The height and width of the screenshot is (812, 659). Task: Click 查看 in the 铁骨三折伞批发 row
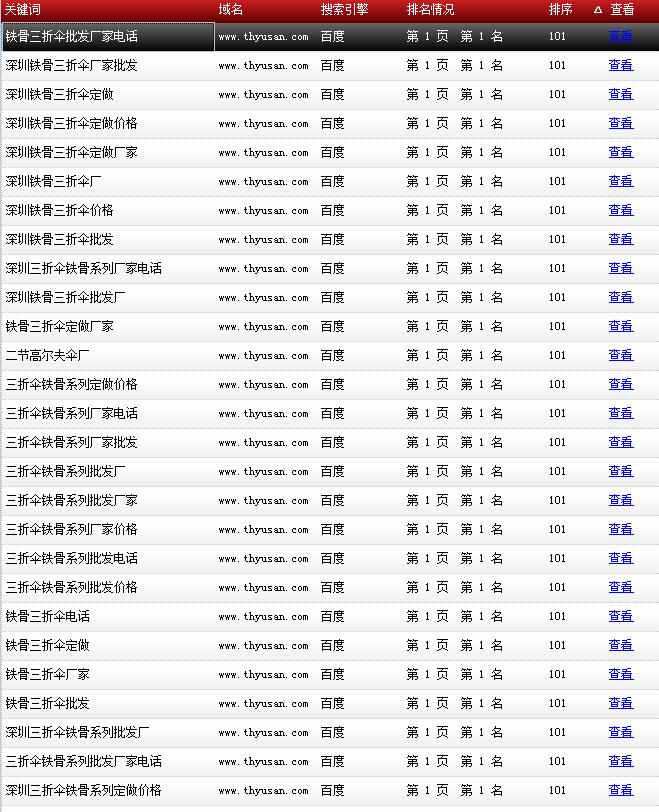pyautogui.click(x=620, y=703)
